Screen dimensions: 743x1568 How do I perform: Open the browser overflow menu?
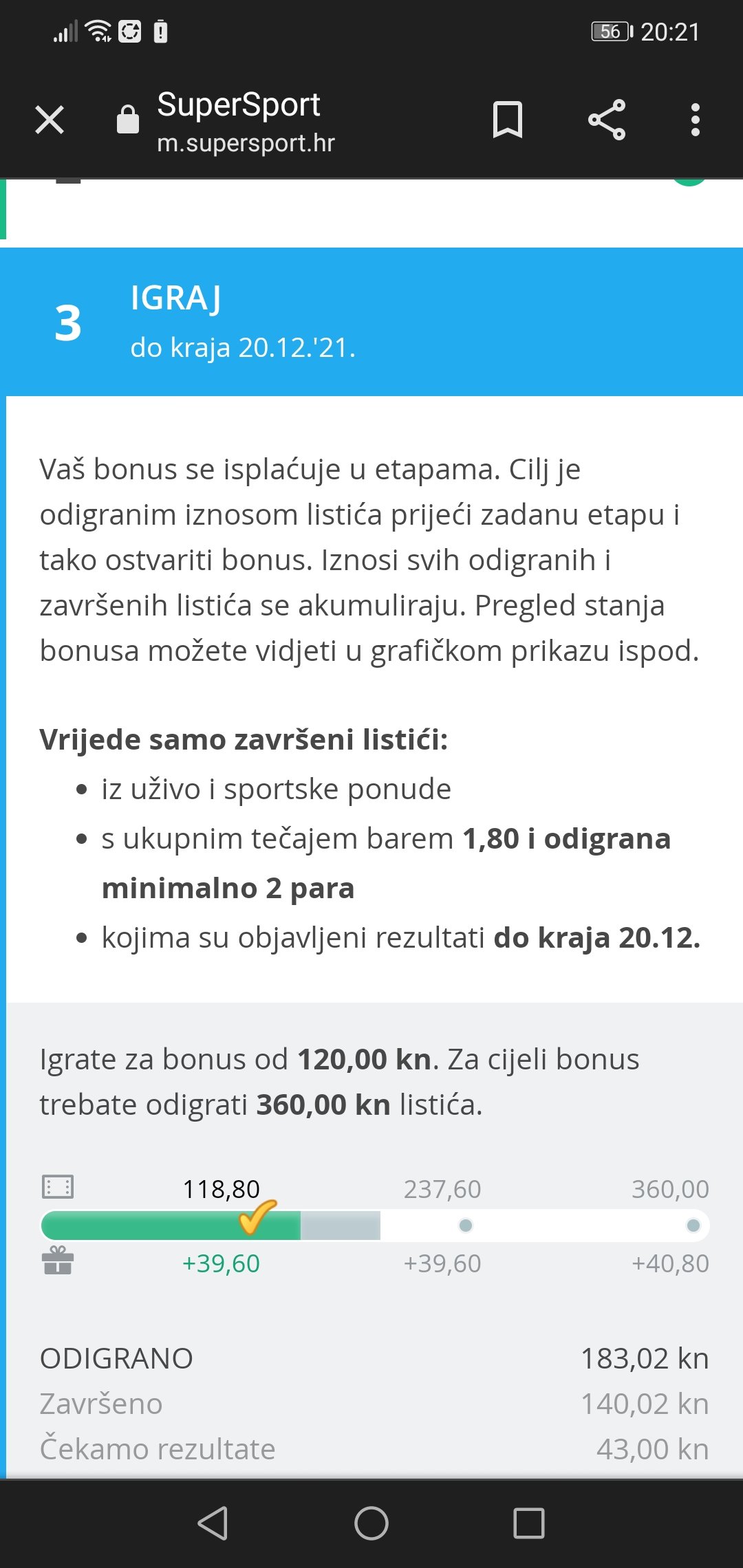point(696,120)
